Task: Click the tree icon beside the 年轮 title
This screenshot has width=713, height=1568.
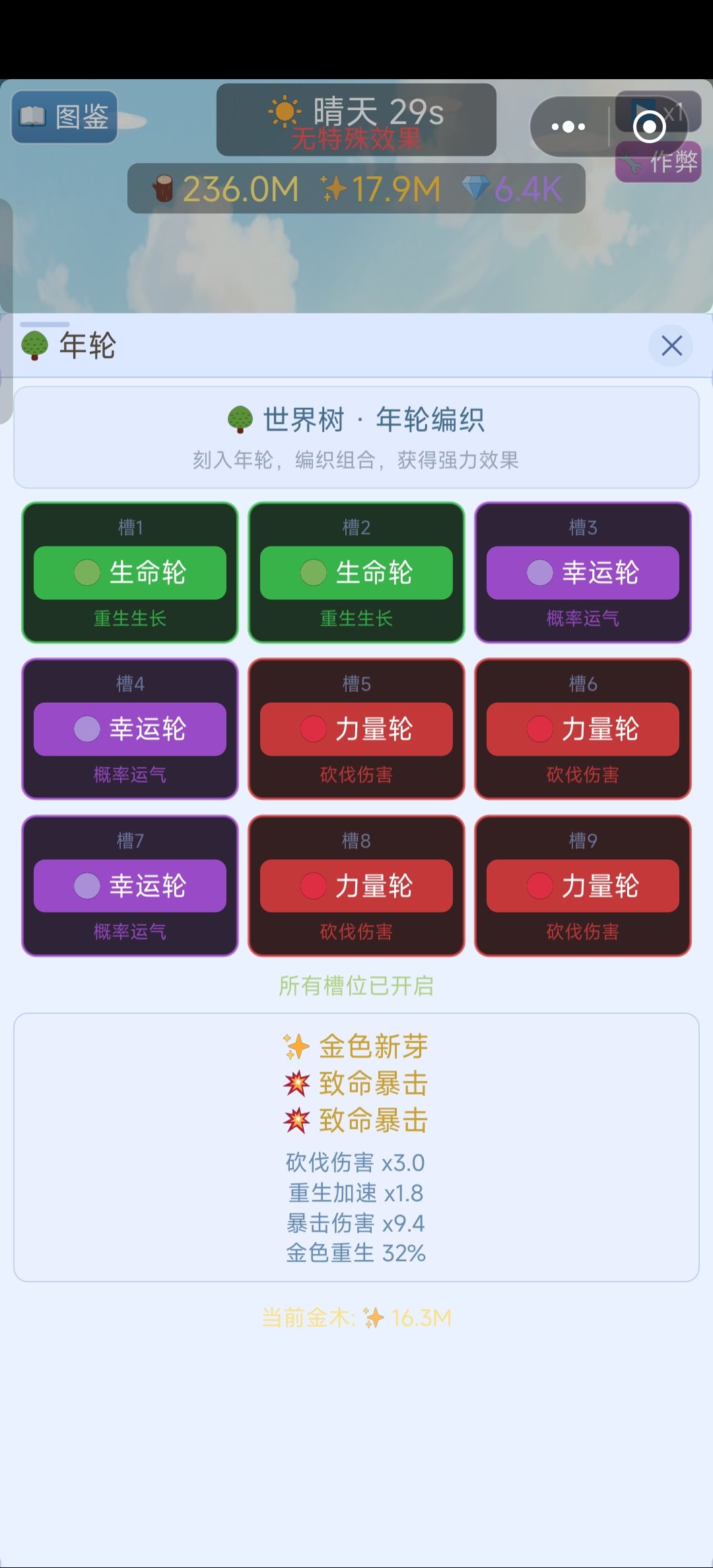Action: [33, 344]
